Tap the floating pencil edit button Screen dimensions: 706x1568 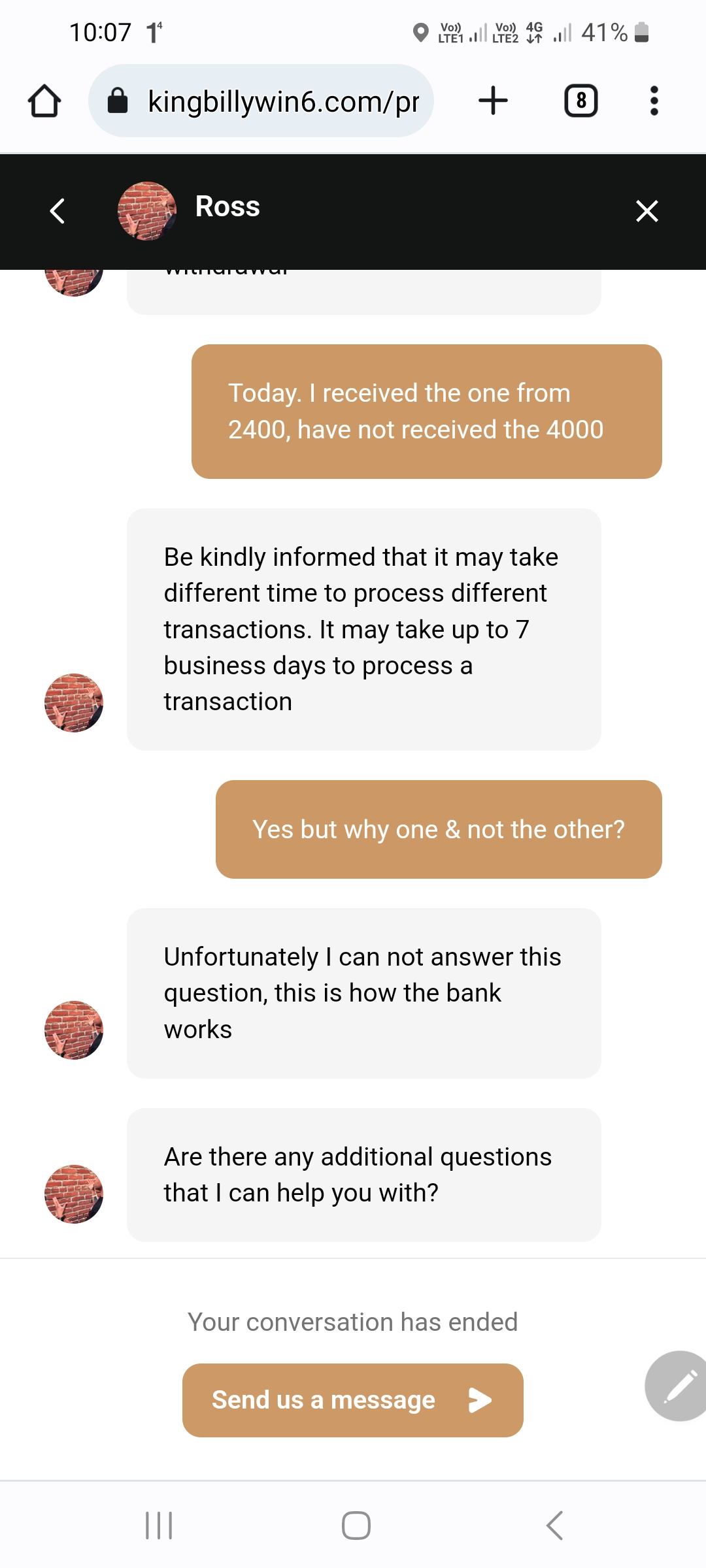[679, 1386]
